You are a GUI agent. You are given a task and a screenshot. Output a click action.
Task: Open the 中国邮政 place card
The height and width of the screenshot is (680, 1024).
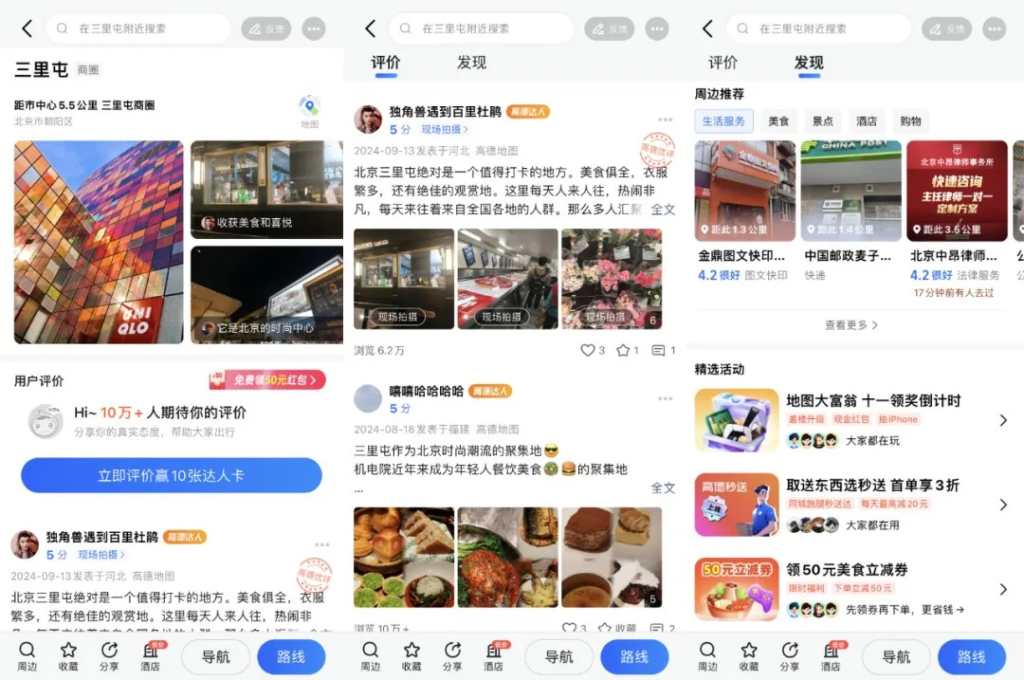[850, 210]
